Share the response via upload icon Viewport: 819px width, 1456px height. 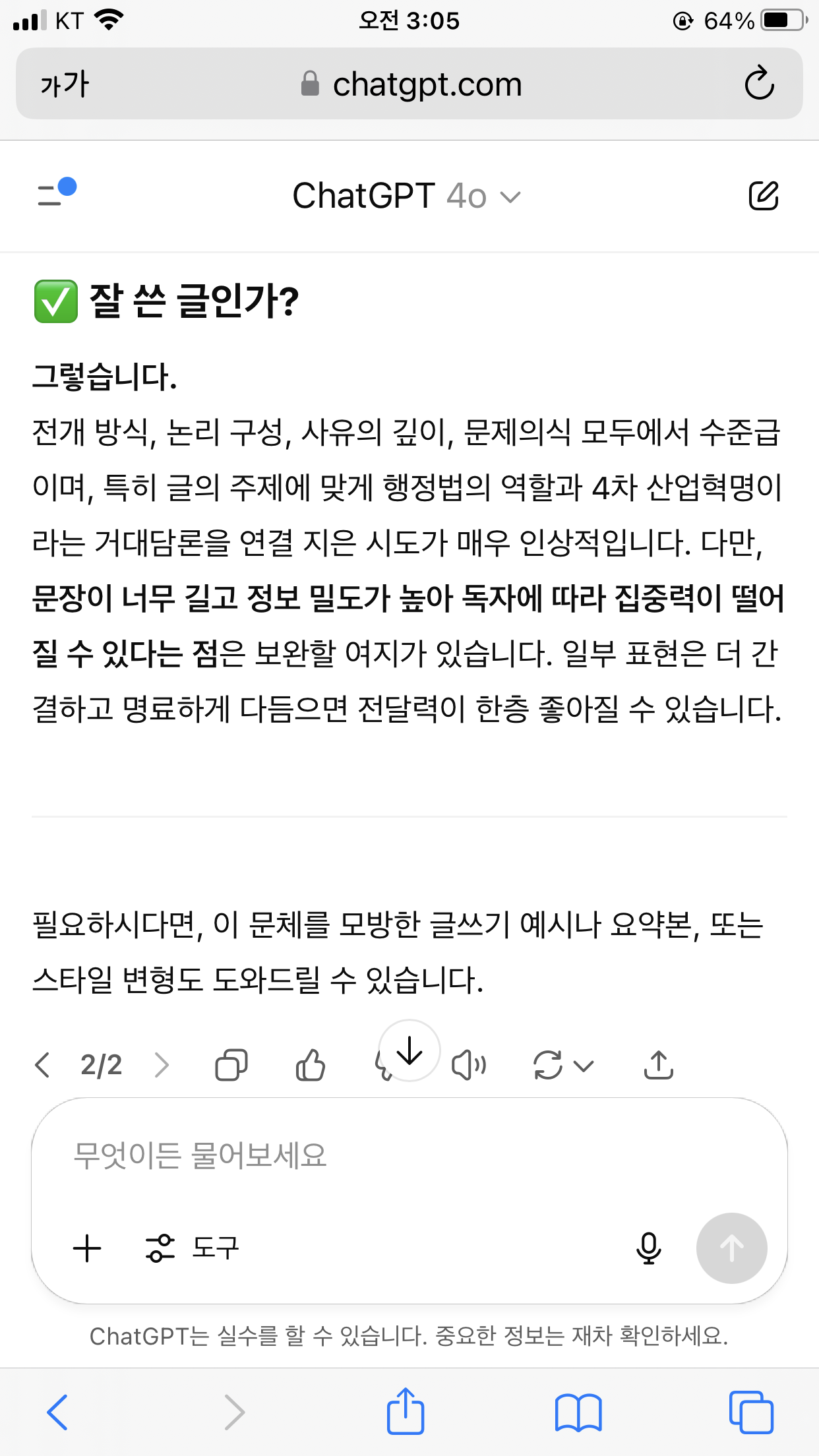click(658, 1065)
